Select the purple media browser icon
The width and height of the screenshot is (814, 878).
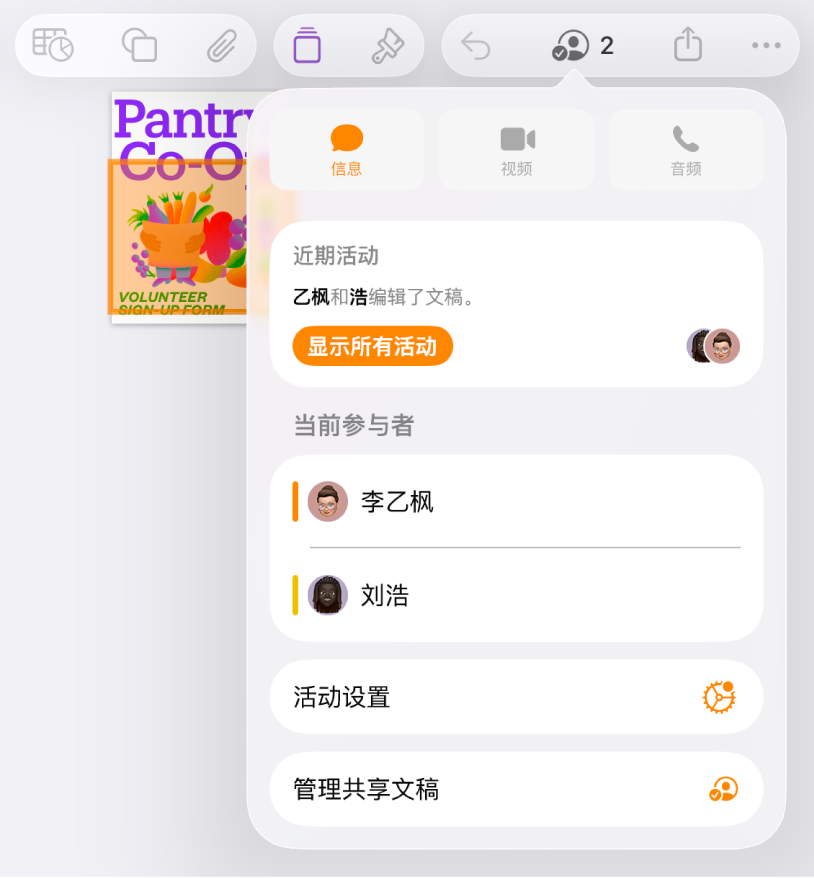[x=306, y=44]
